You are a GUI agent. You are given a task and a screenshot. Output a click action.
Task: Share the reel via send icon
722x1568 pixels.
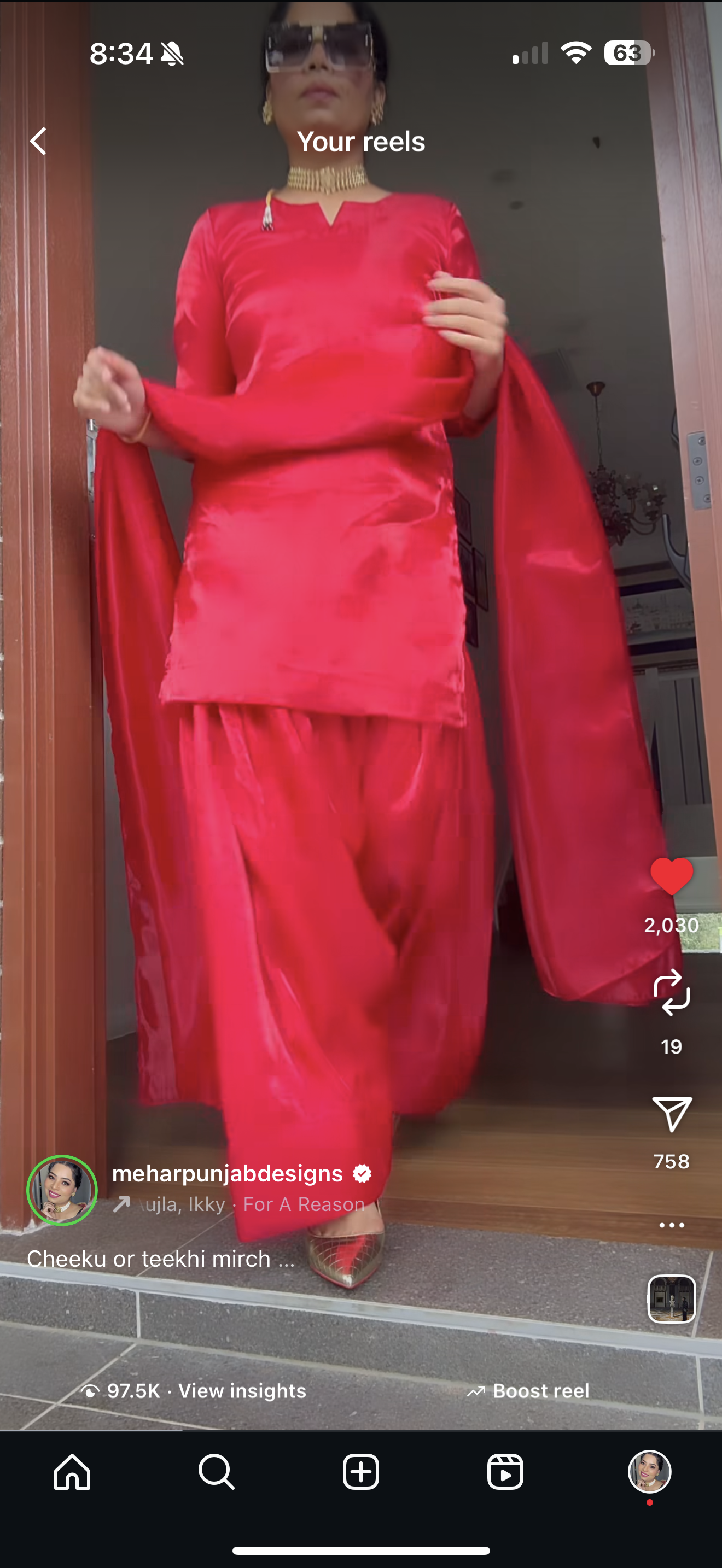point(672,1115)
